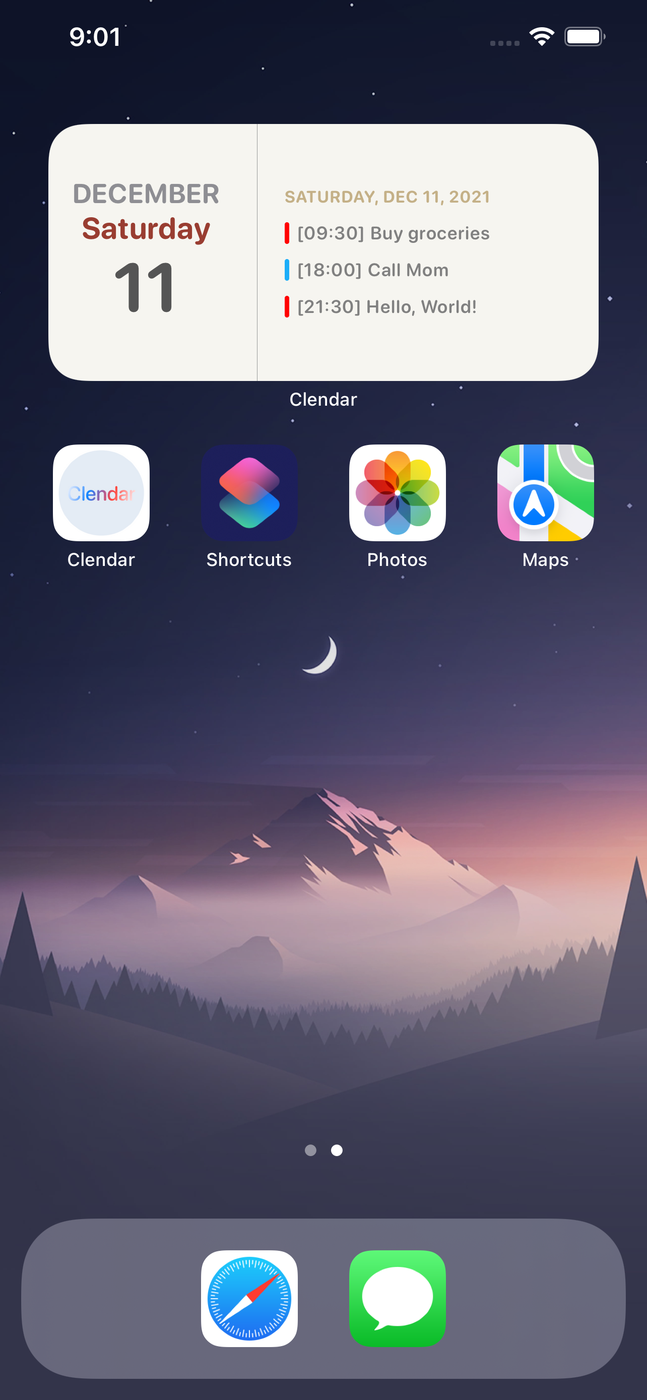Open the Photos app
This screenshot has width=647, height=1400.
click(397, 493)
